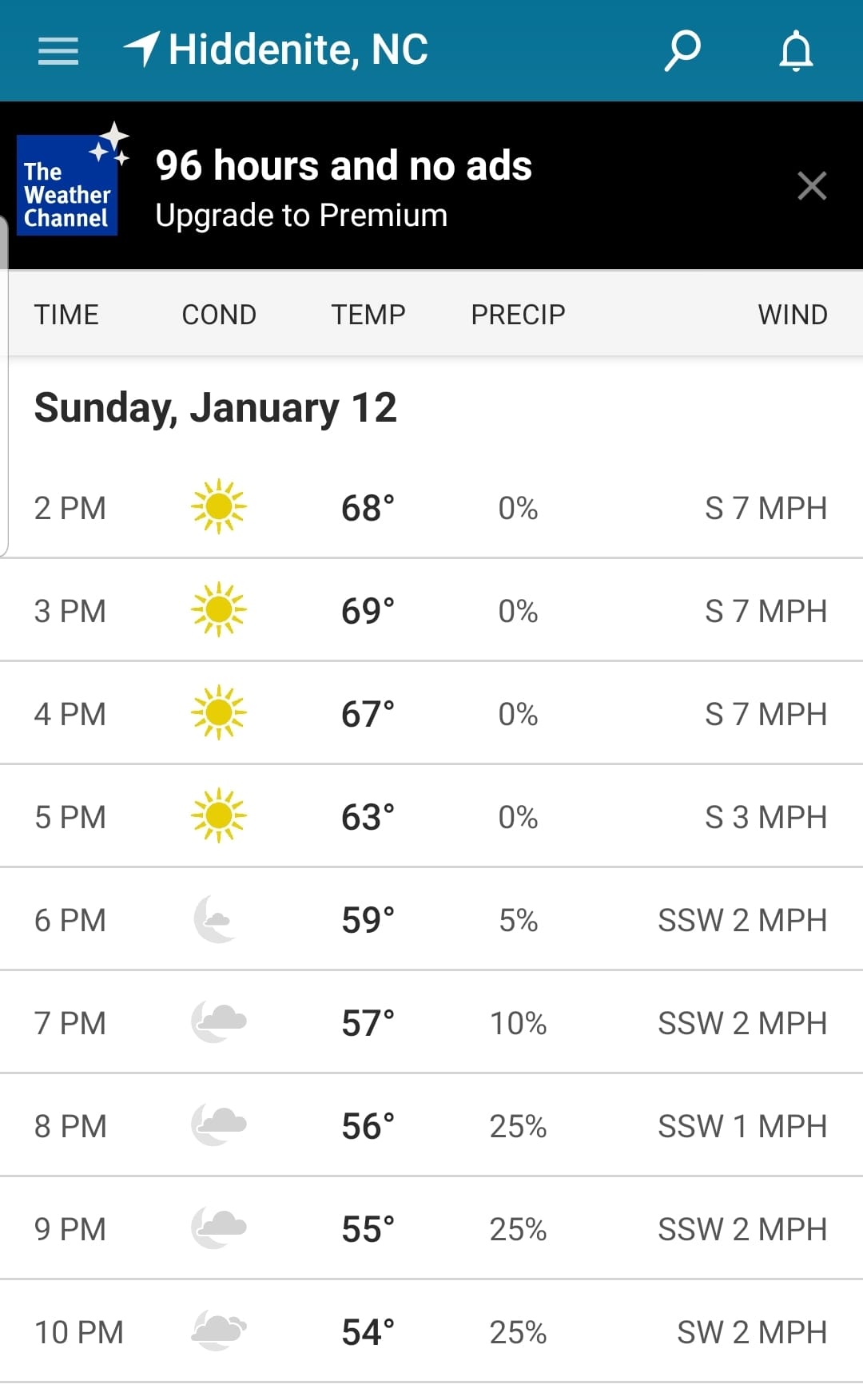View details for the 10 PM row
863x1400 pixels.
coord(431,1332)
